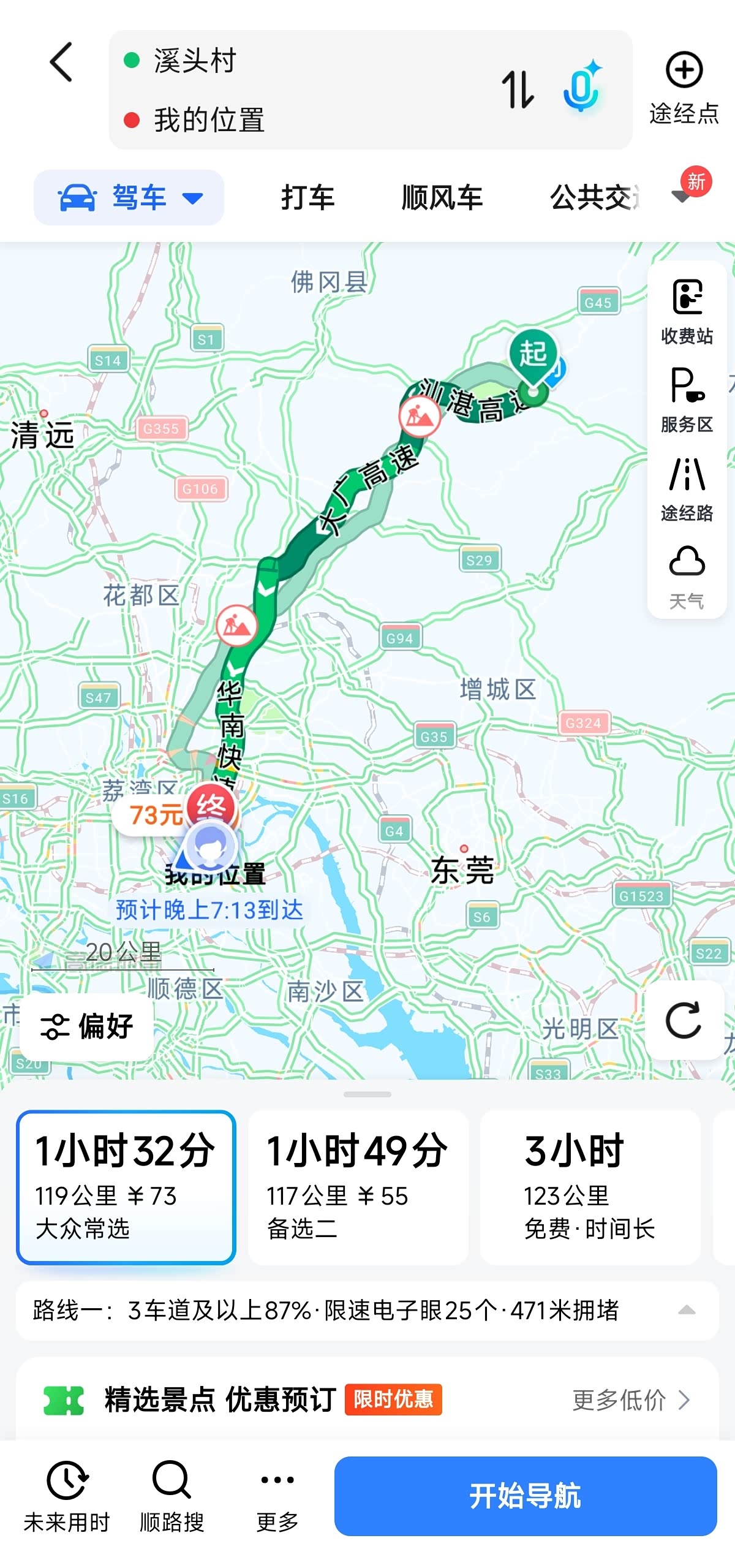Refresh the route with the reload icon
The image size is (735, 1568).
684,1020
